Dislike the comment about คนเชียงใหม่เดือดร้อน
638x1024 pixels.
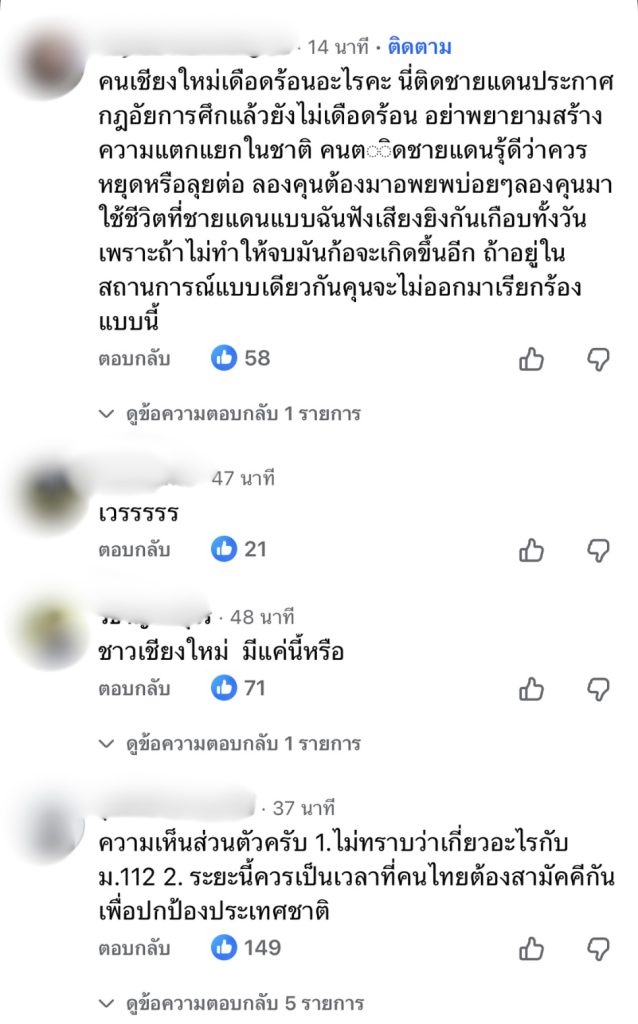point(598,359)
